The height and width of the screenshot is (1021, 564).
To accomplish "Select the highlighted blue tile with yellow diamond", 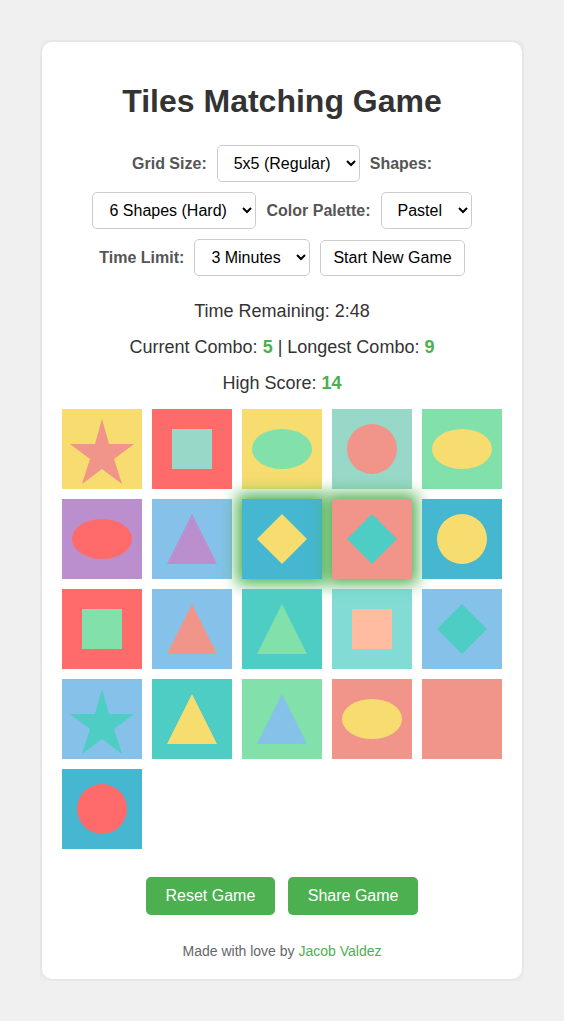I will (x=281, y=538).
